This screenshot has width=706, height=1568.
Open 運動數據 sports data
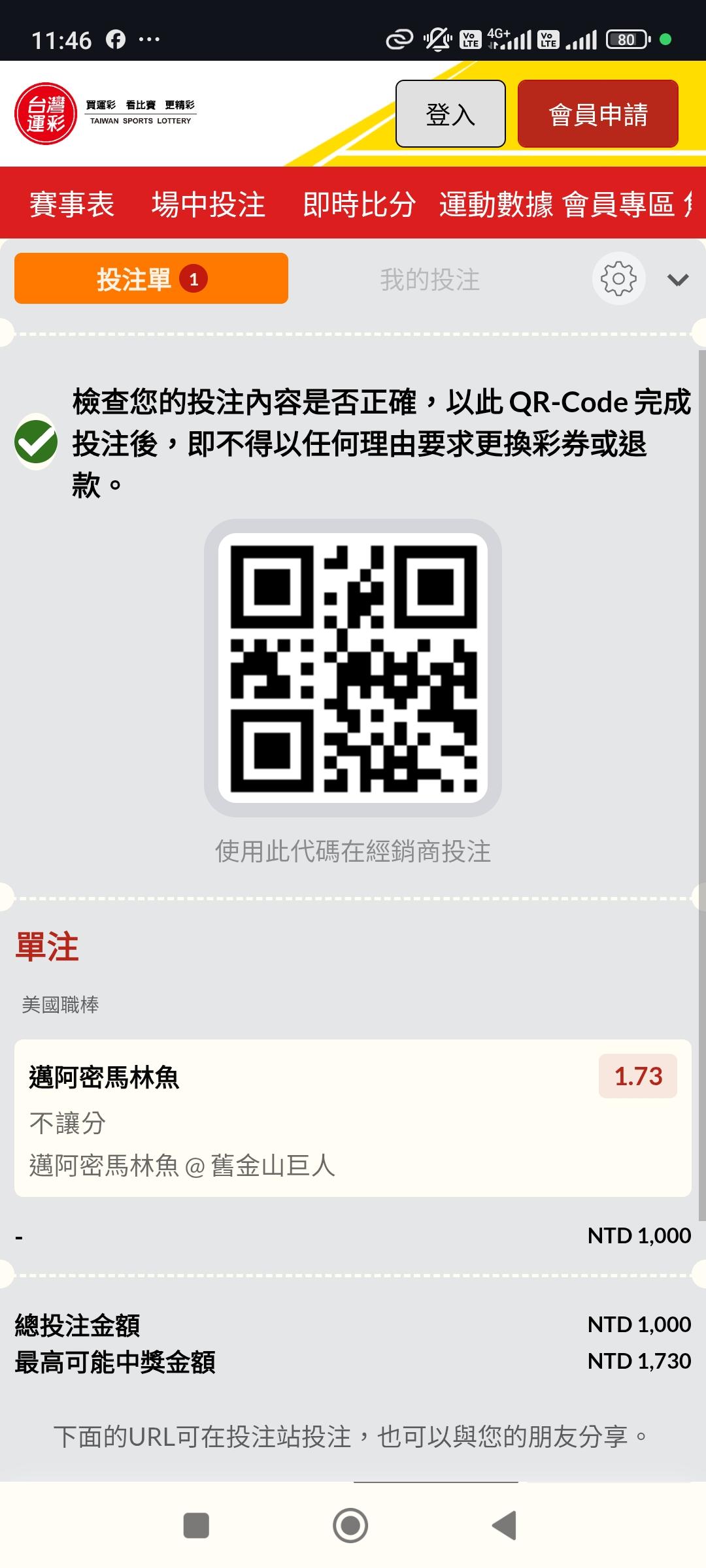point(496,204)
